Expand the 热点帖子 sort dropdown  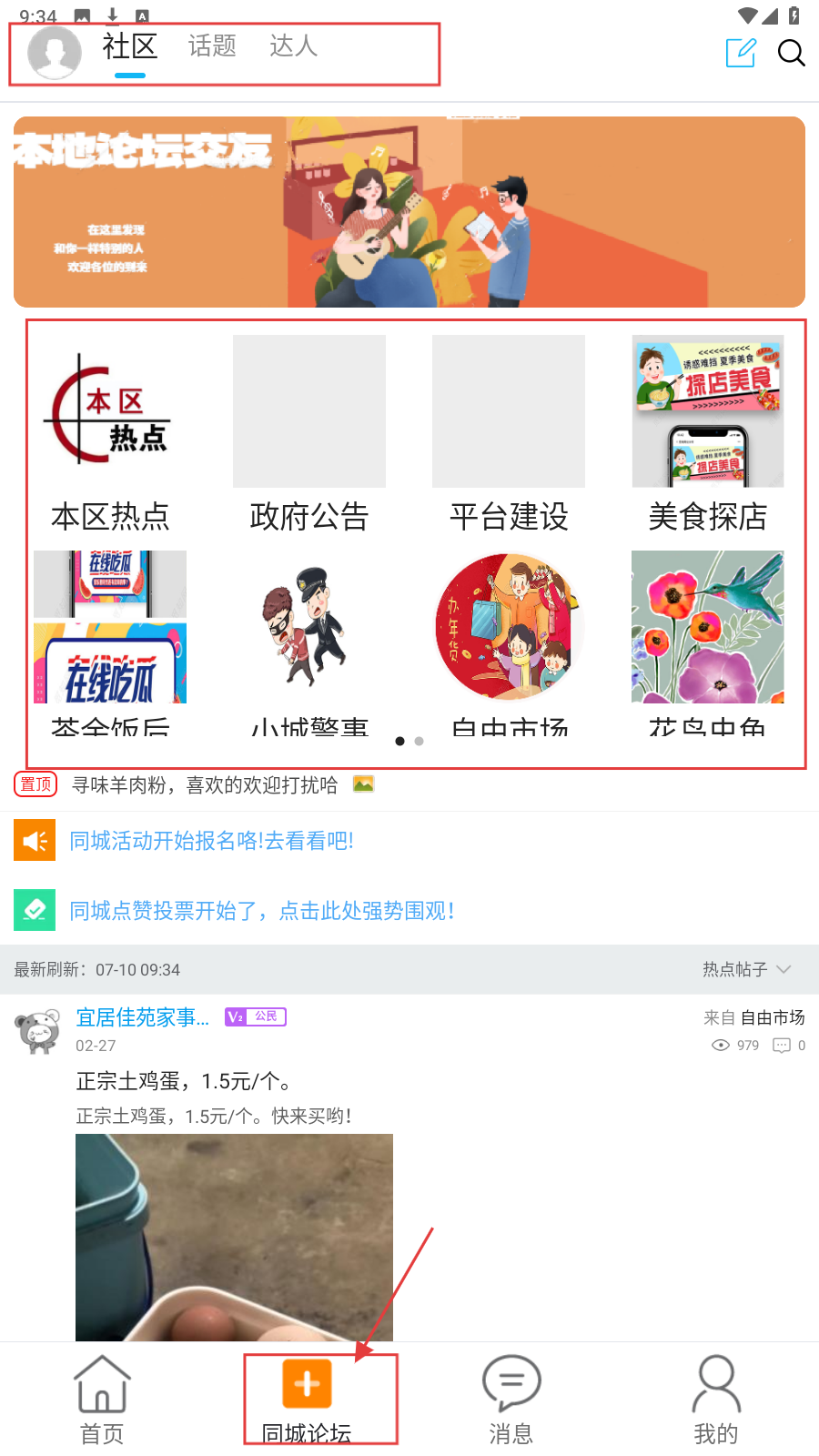[x=746, y=970]
